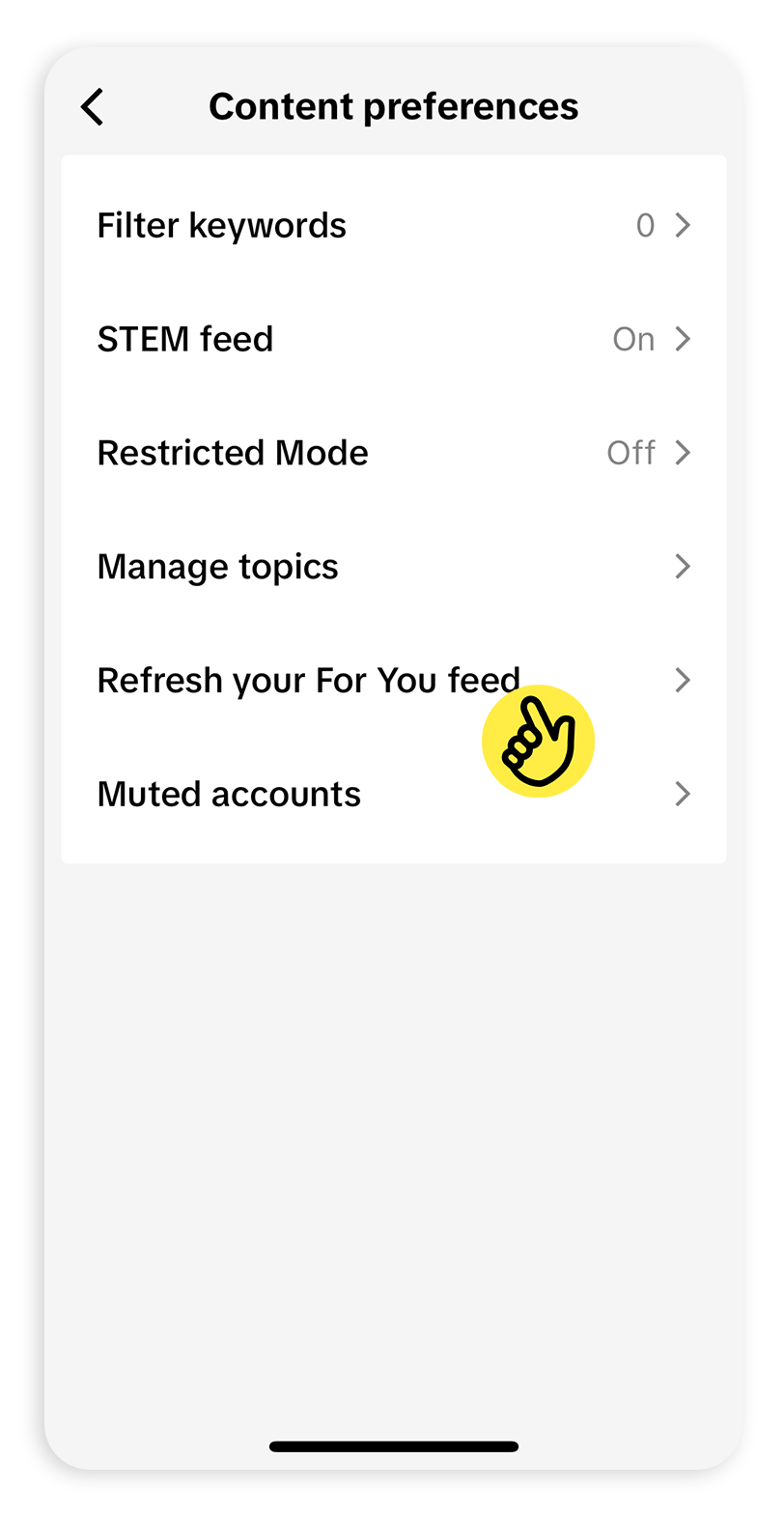Viewport: 784px width, 1516px height.
Task: Tap the back arrow to exit Content preferences
Action: (x=92, y=106)
